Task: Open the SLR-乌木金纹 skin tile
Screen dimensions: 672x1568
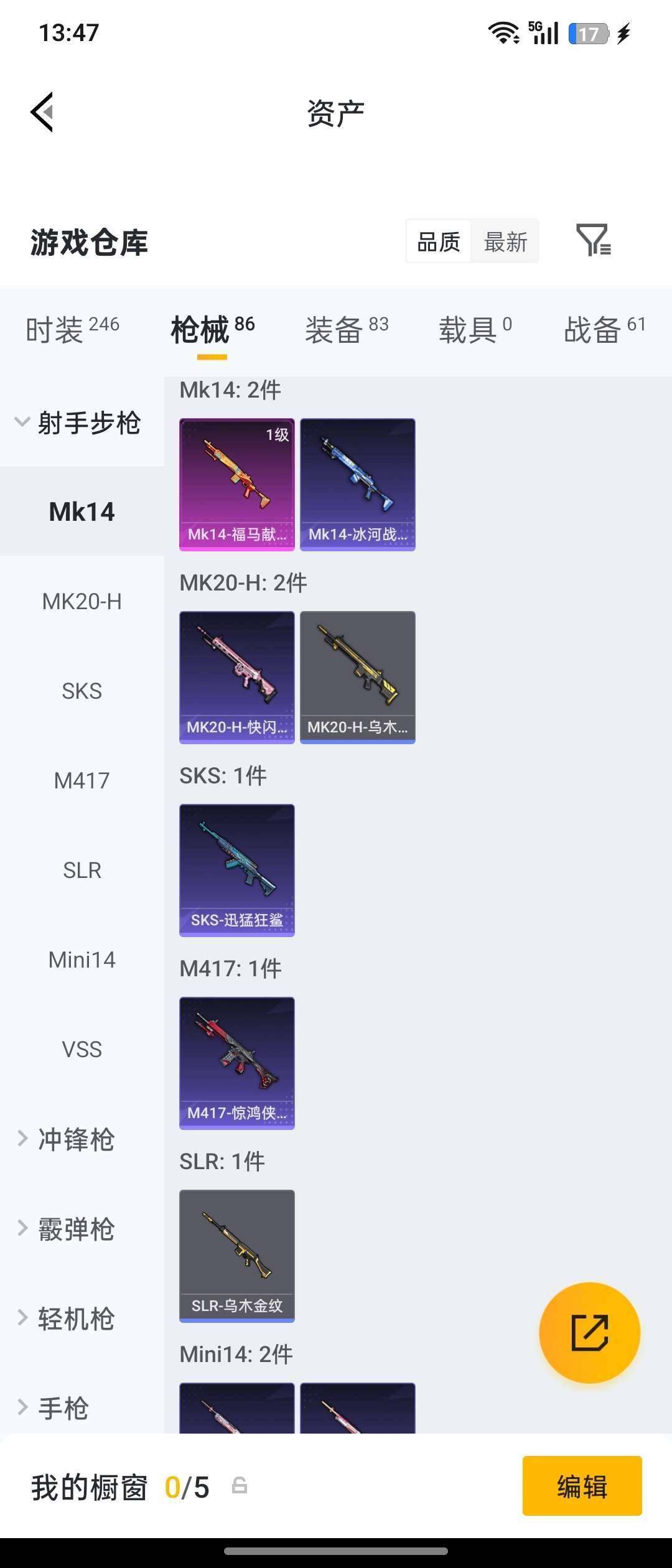Action: (x=236, y=1256)
